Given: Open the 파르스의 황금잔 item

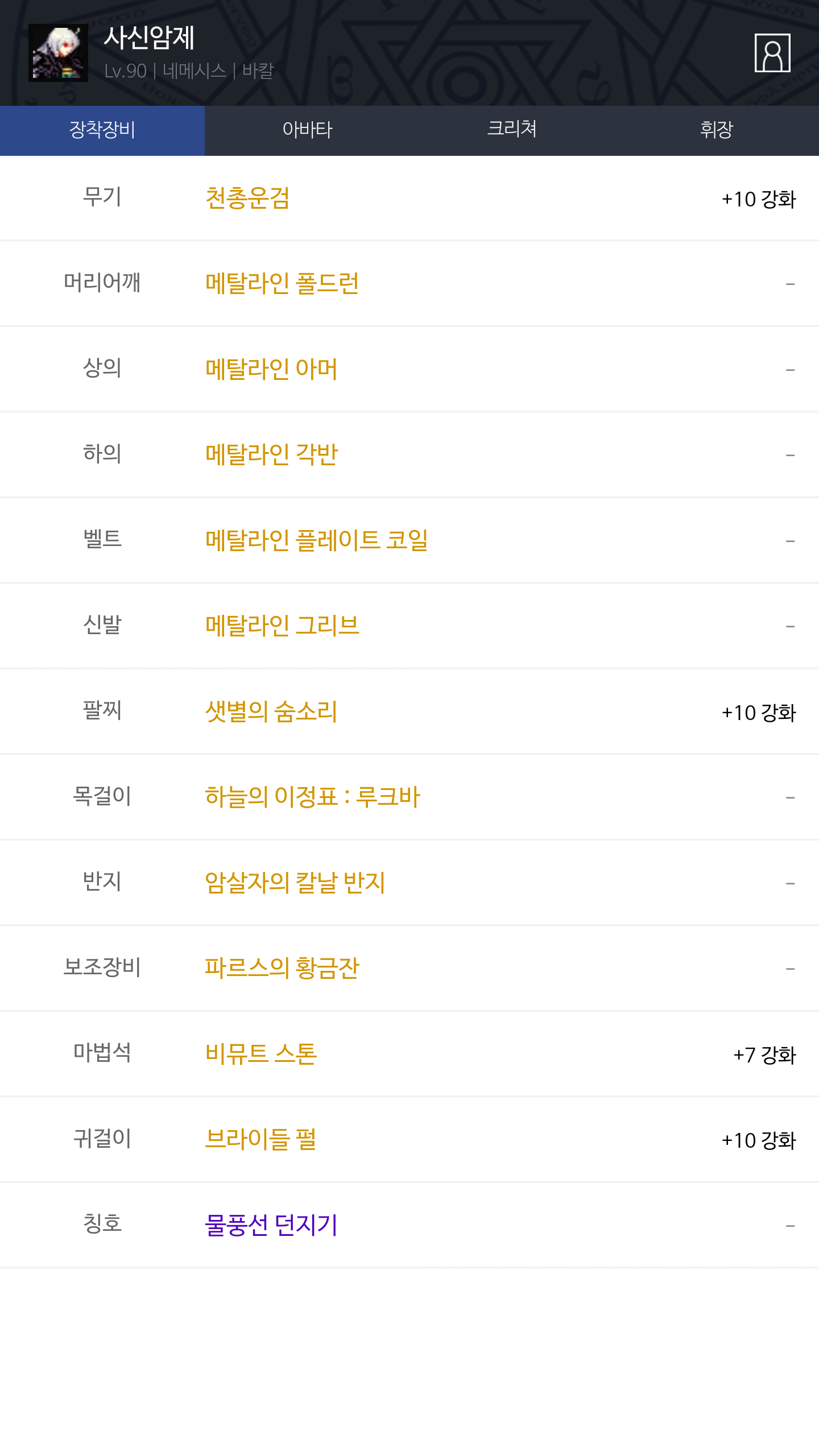Looking at the screenshot, I should click(282, 968).
